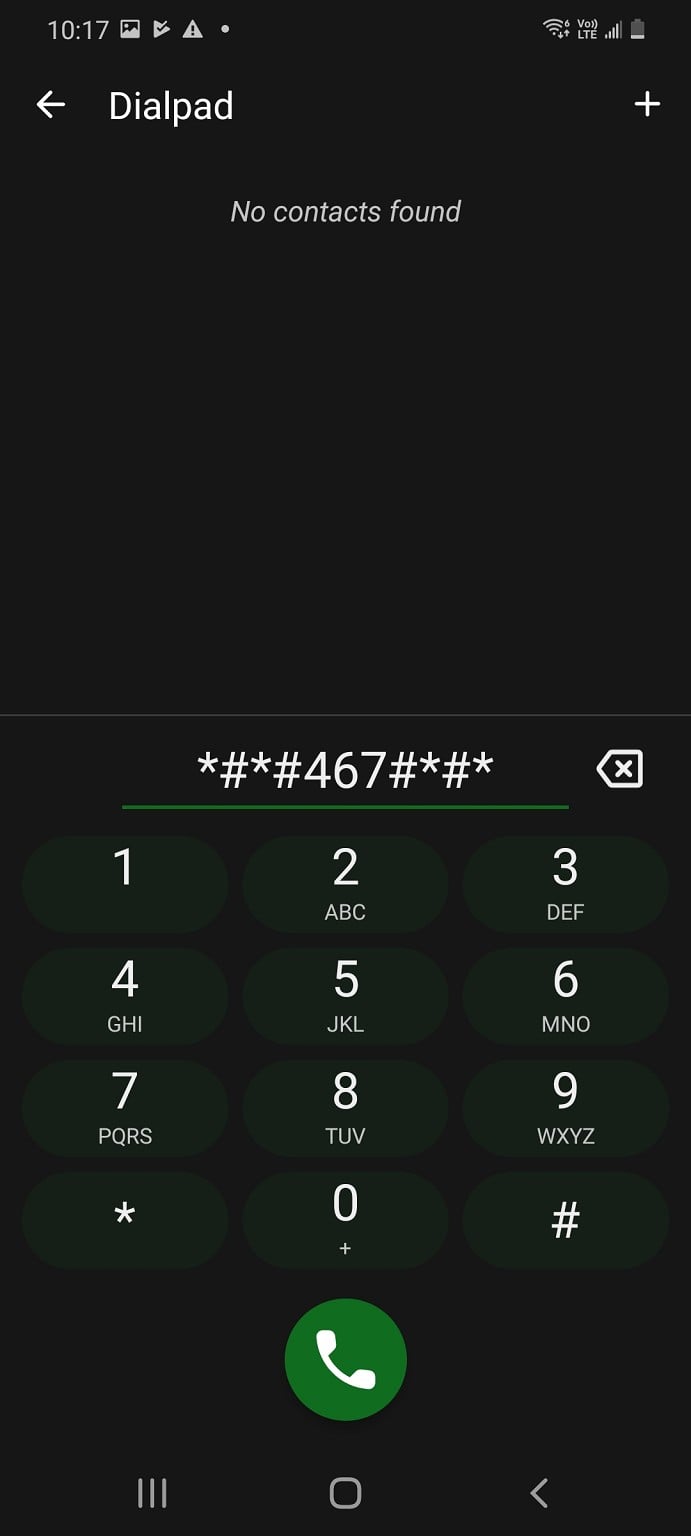Tap the dialed number input field
The image size is (691, 1536).
345,770
